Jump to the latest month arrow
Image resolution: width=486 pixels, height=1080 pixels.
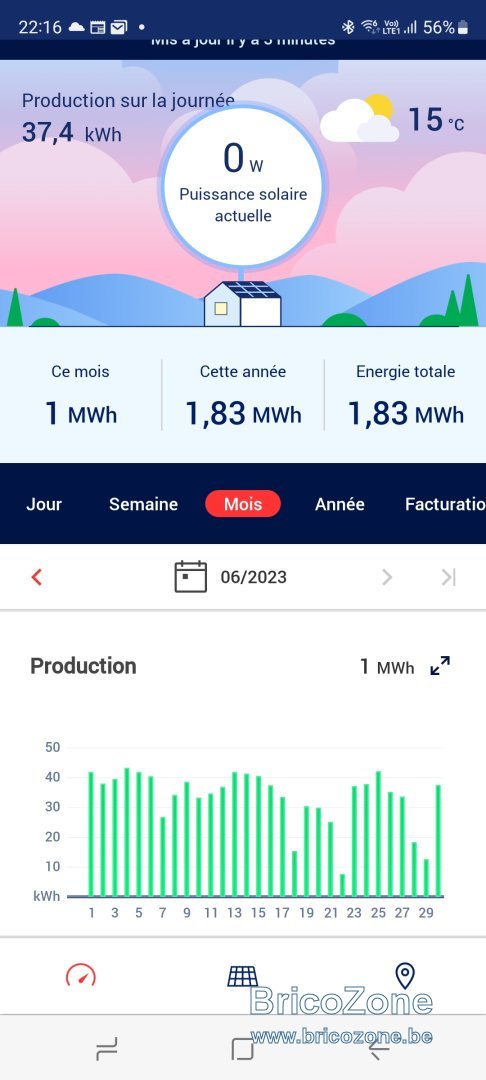449,577
